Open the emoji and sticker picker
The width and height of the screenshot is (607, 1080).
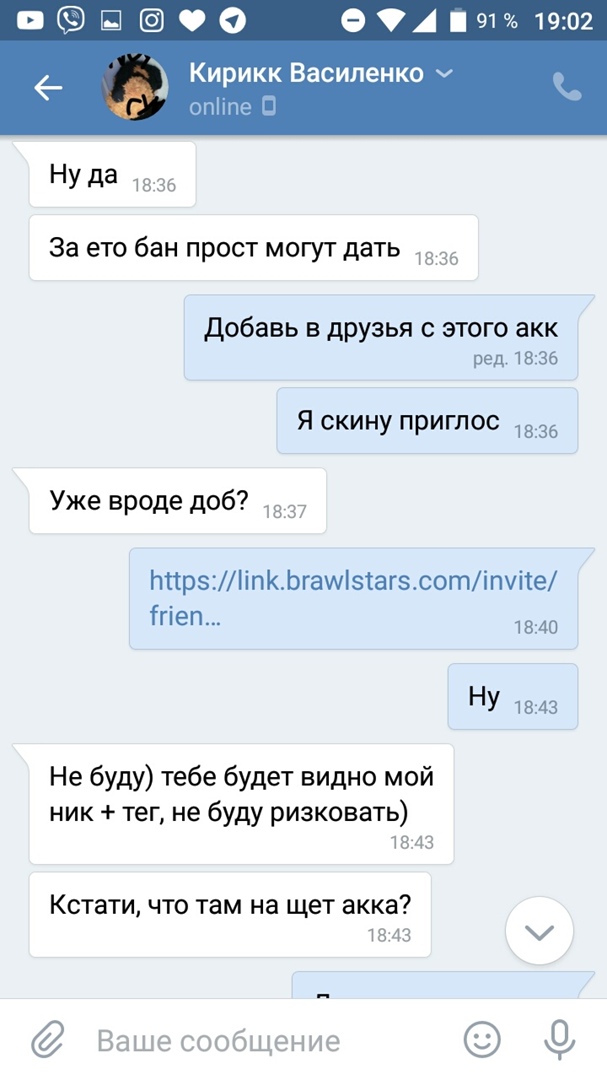click(x=483, y=1040)
